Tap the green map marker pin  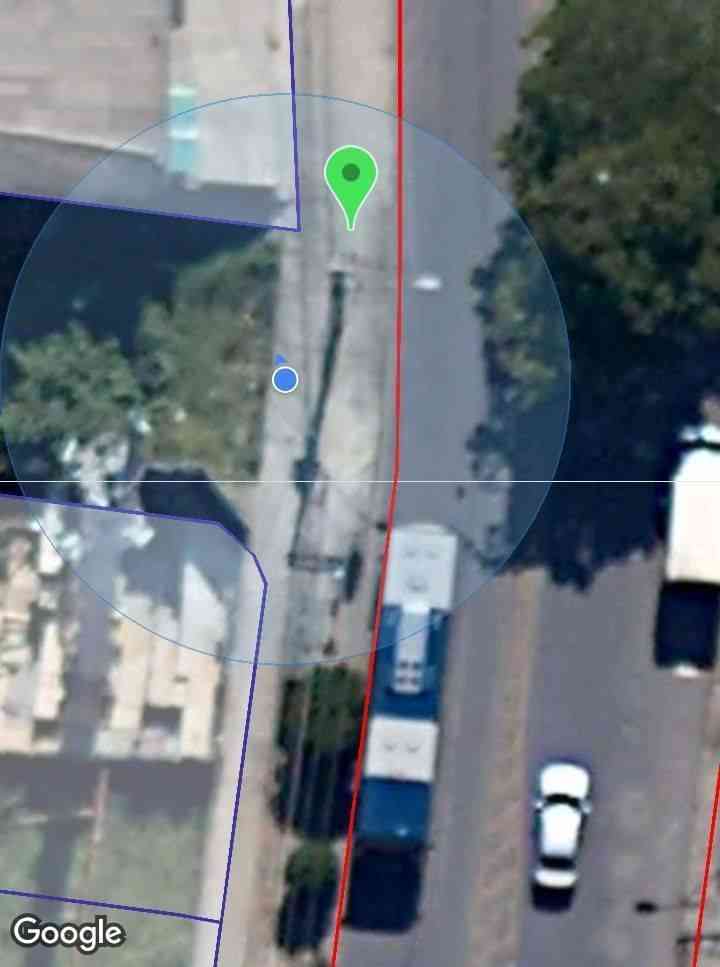350,178
